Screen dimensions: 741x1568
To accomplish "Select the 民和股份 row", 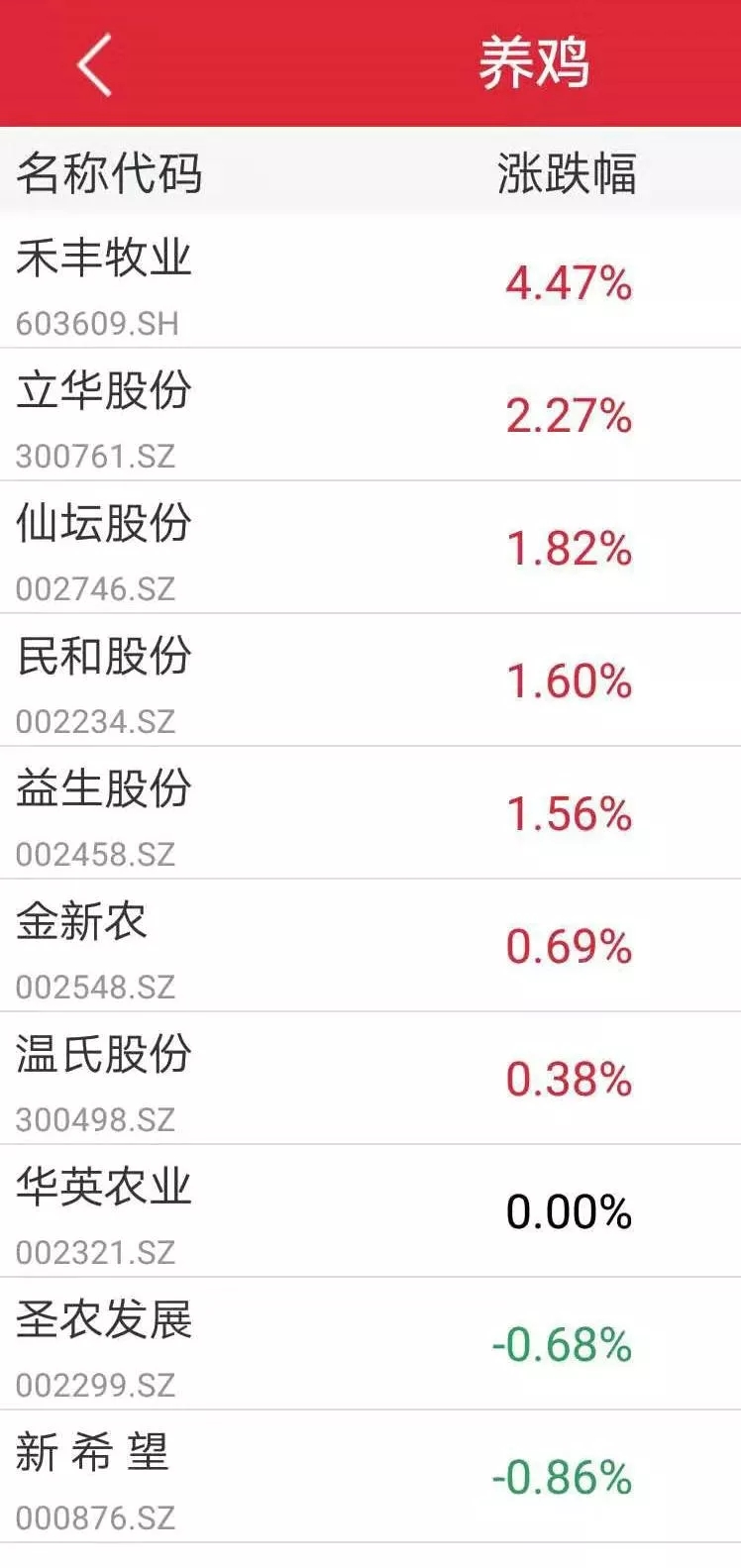I will [370, 680].
